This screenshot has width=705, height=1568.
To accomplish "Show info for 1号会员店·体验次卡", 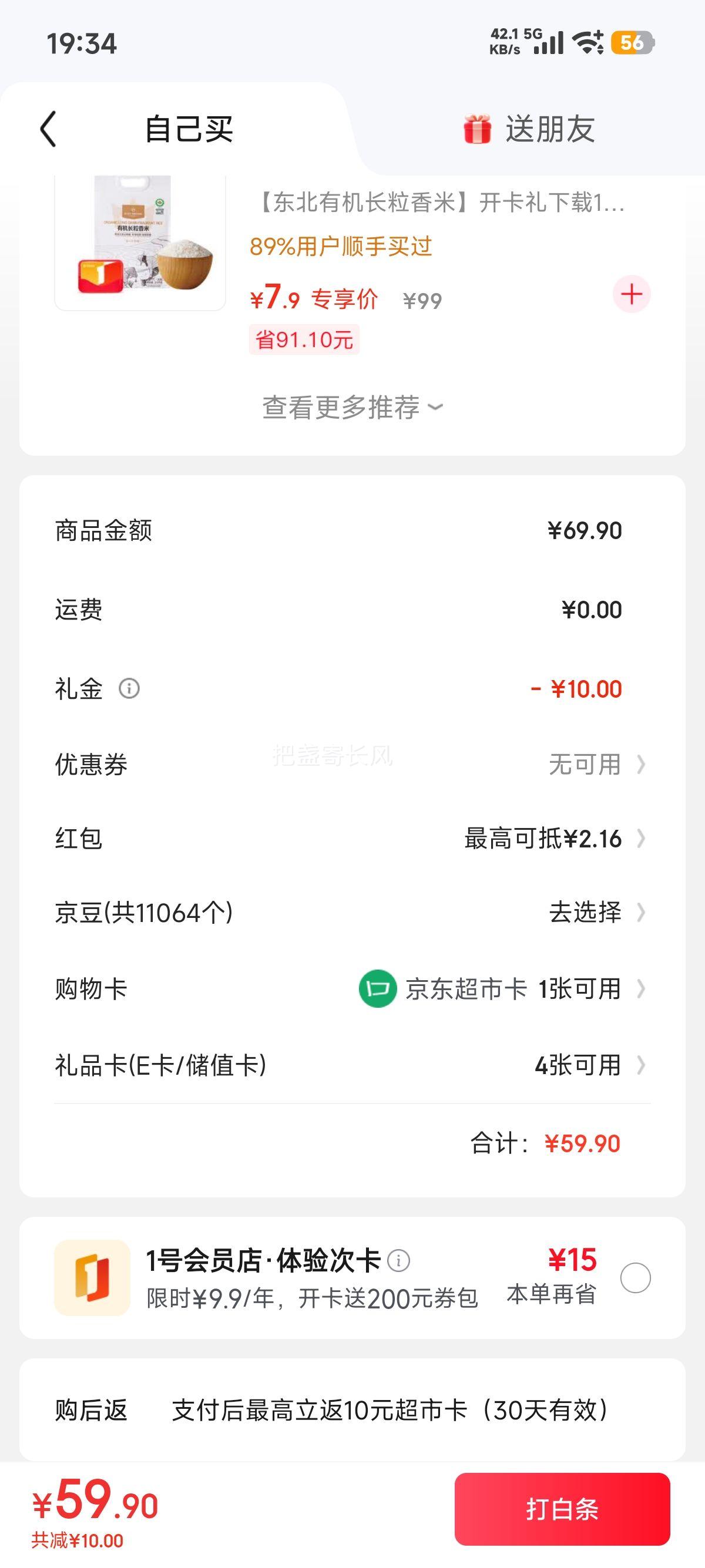I will point(399,1260).
